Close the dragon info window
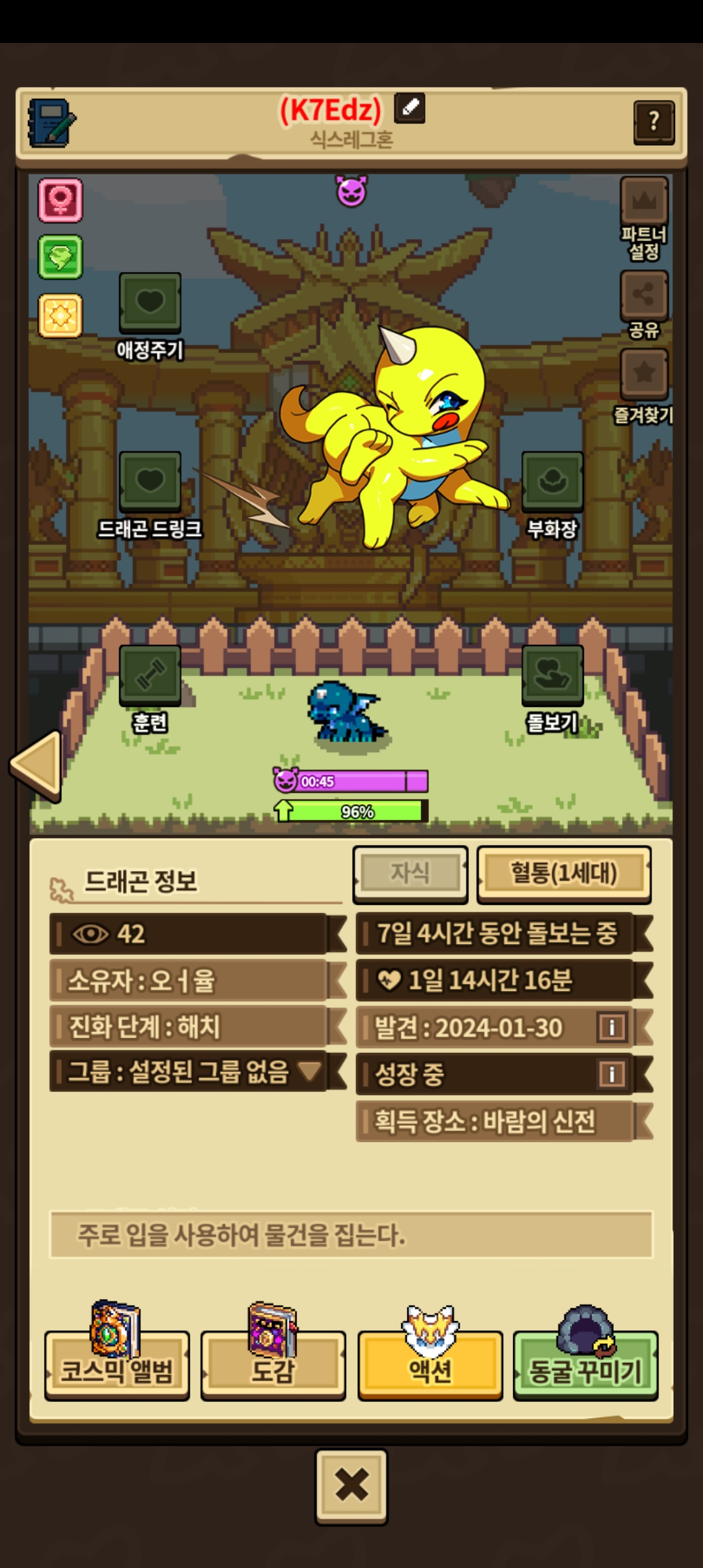This screenshot has width=703, height=1568. click(x=351, y=1487)
